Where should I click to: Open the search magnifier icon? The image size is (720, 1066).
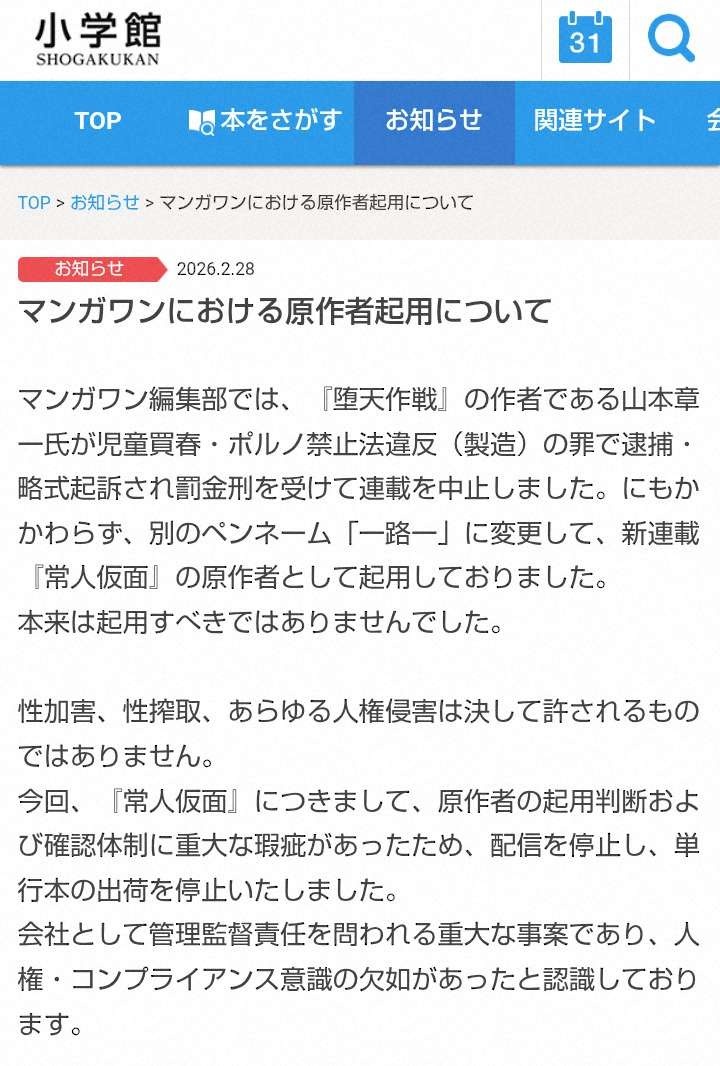click(x=671, y=39)
